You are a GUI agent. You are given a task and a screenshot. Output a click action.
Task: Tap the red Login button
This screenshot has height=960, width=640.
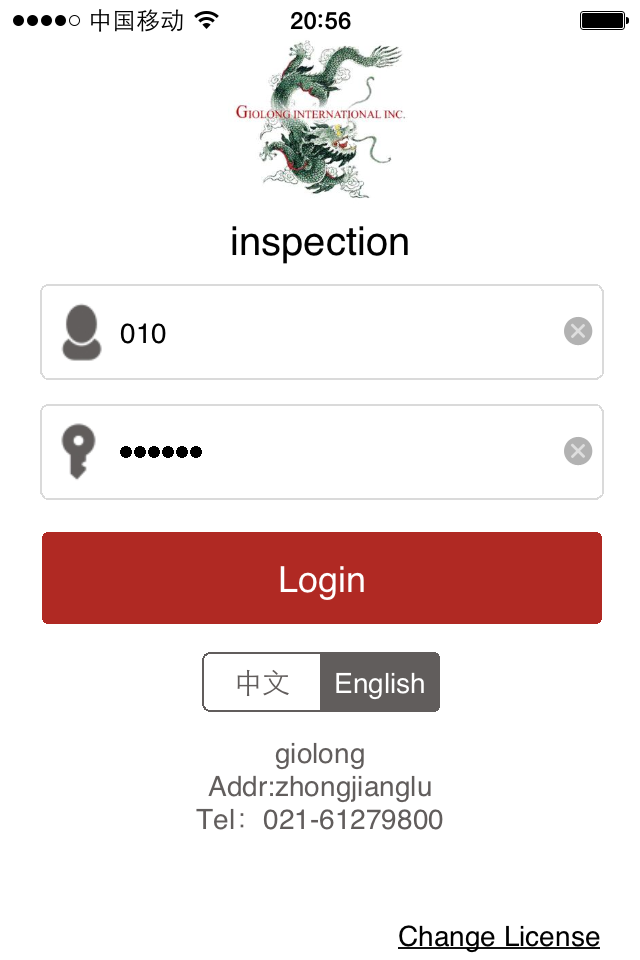coord(321,579)
